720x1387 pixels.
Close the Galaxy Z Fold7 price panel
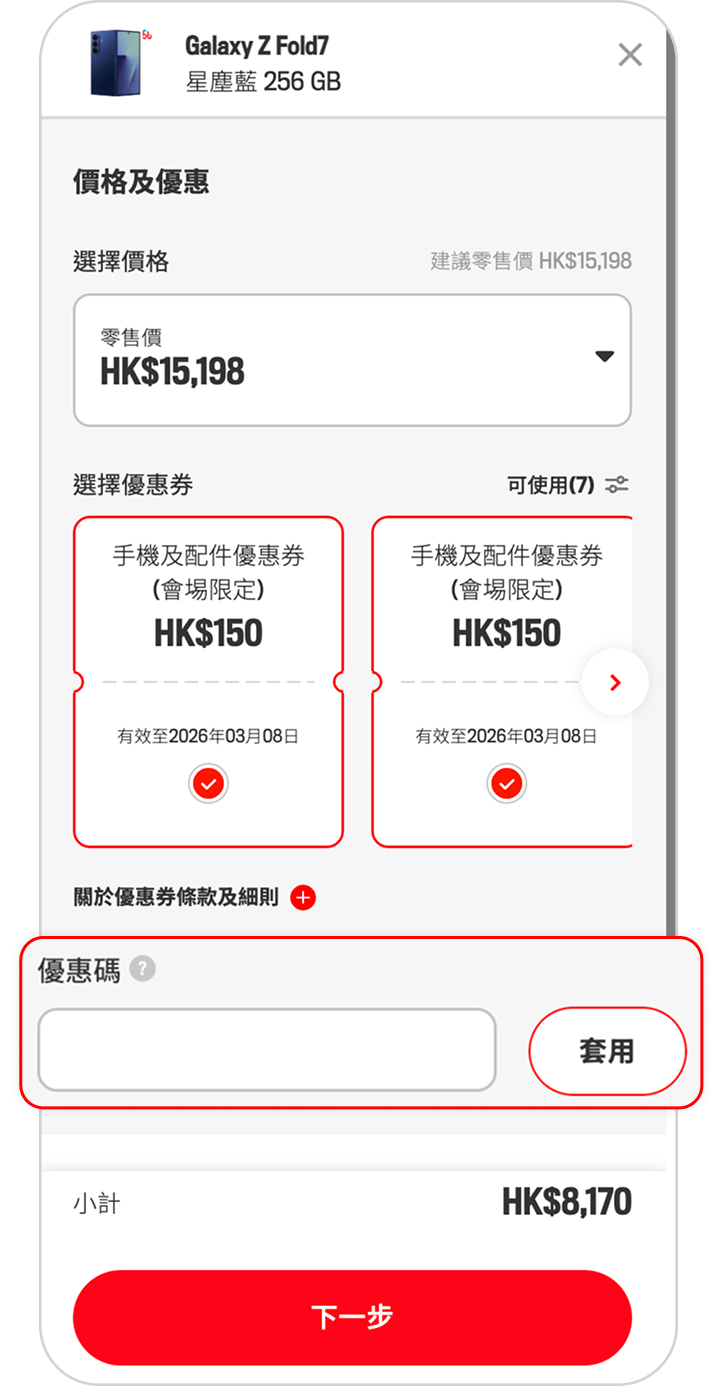point(630,55)
